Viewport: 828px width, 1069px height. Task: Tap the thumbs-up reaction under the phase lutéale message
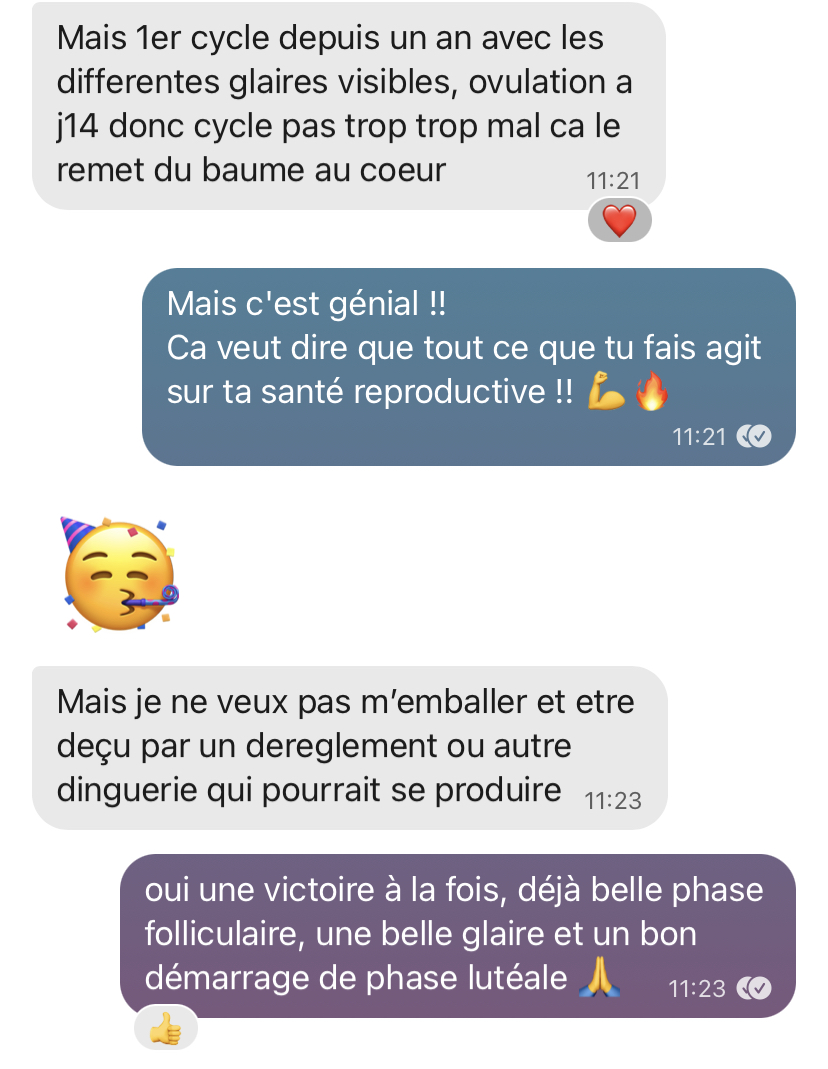coord(165,1027)
